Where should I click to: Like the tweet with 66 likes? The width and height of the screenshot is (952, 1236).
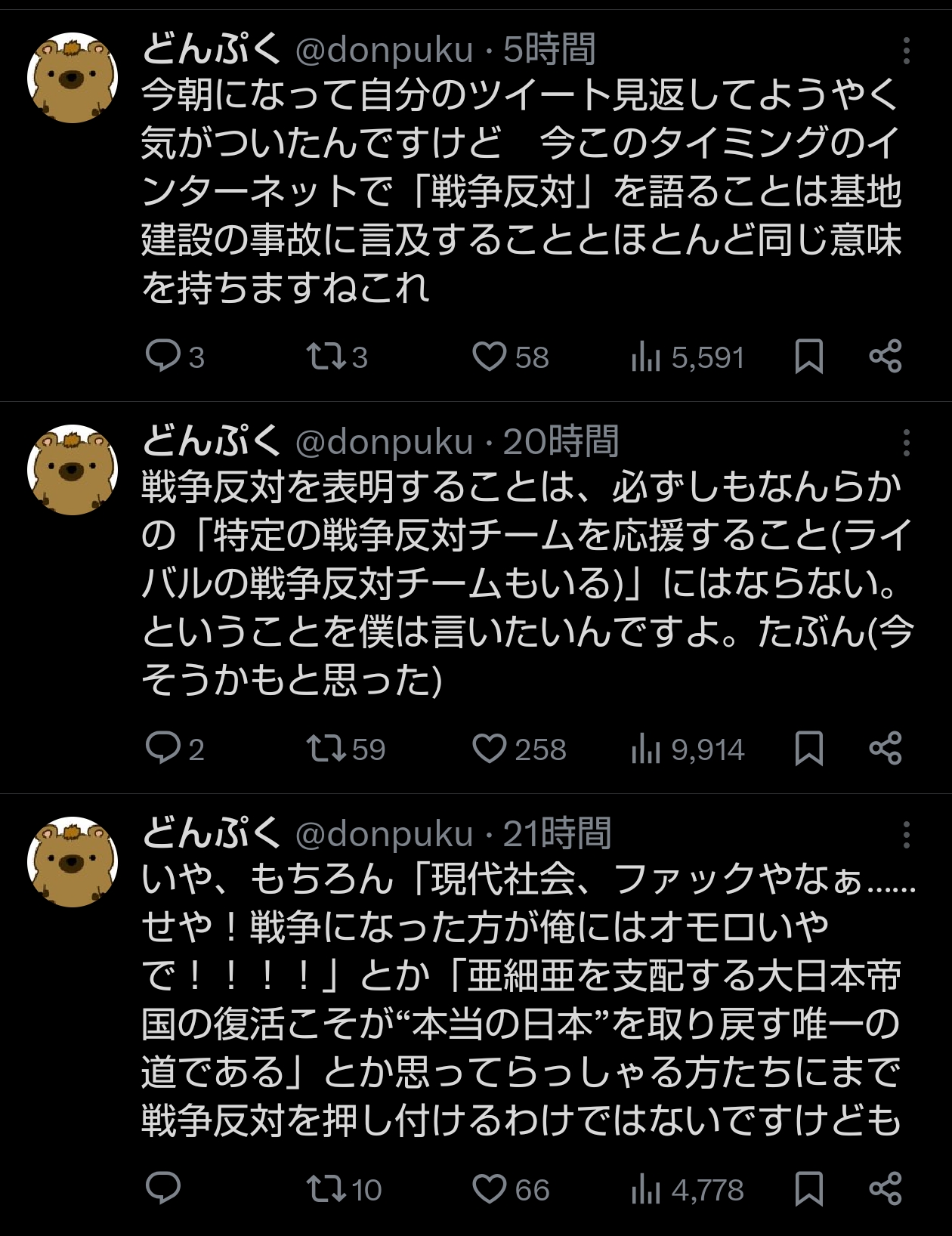click(489, 1189)
